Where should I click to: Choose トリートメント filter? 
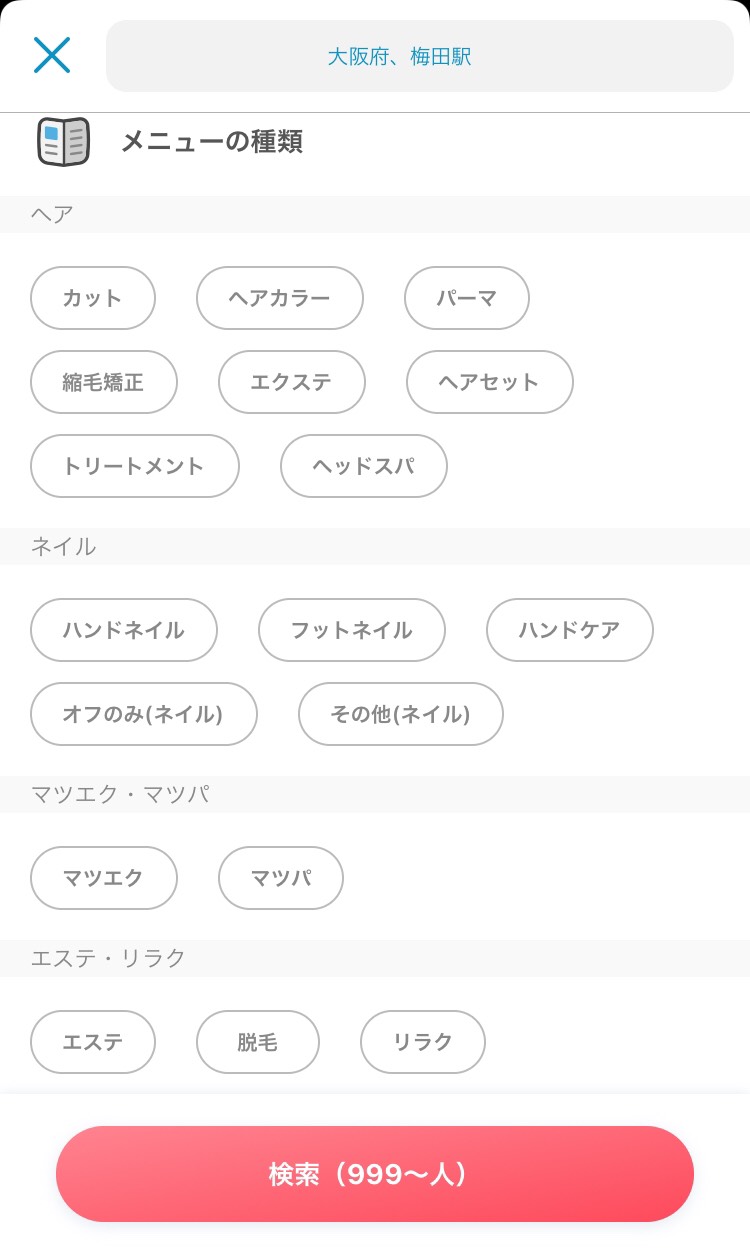tap(135, 466)
